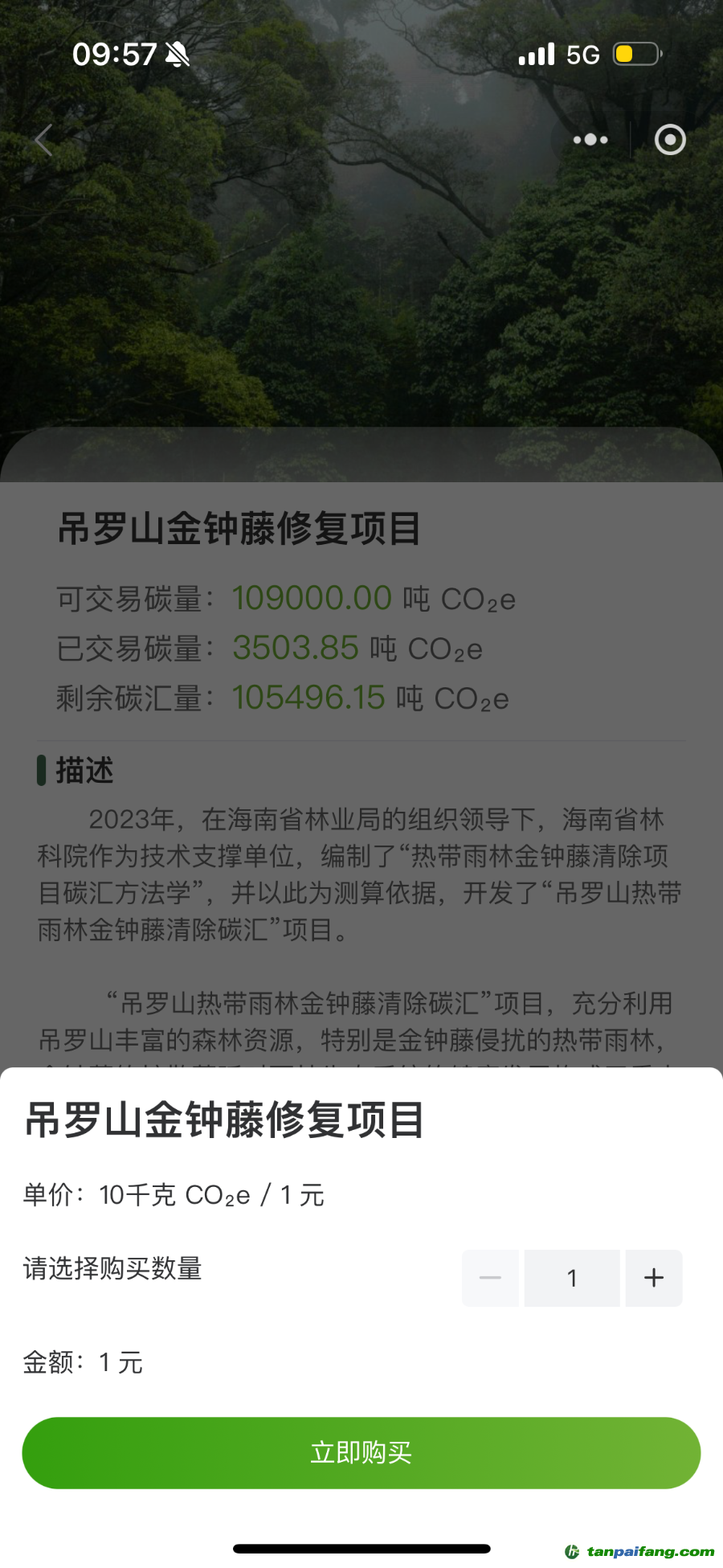This screenshot has width=723, height=1568.
Task: Open the mini program more menu
Action: 590,140
